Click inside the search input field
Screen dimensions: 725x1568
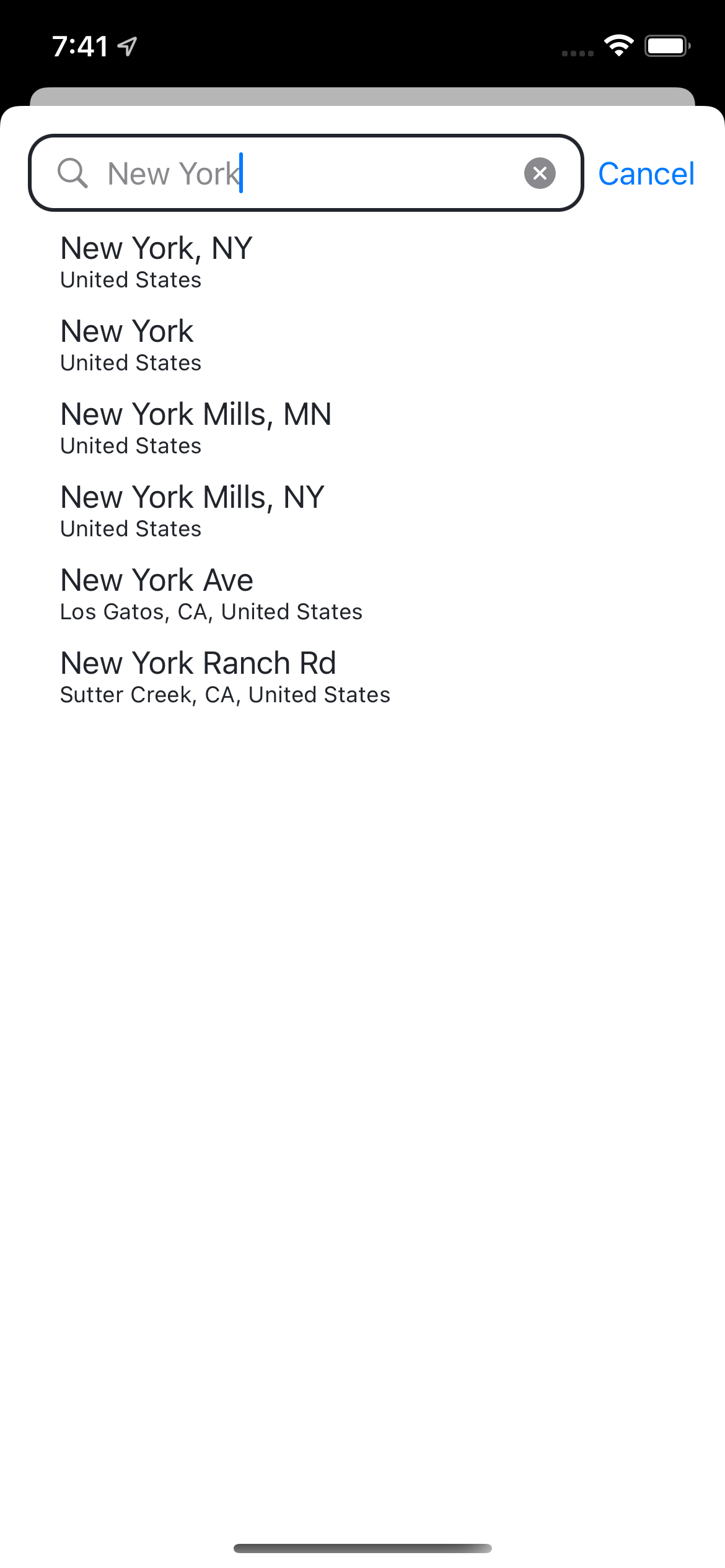(310, 173)
